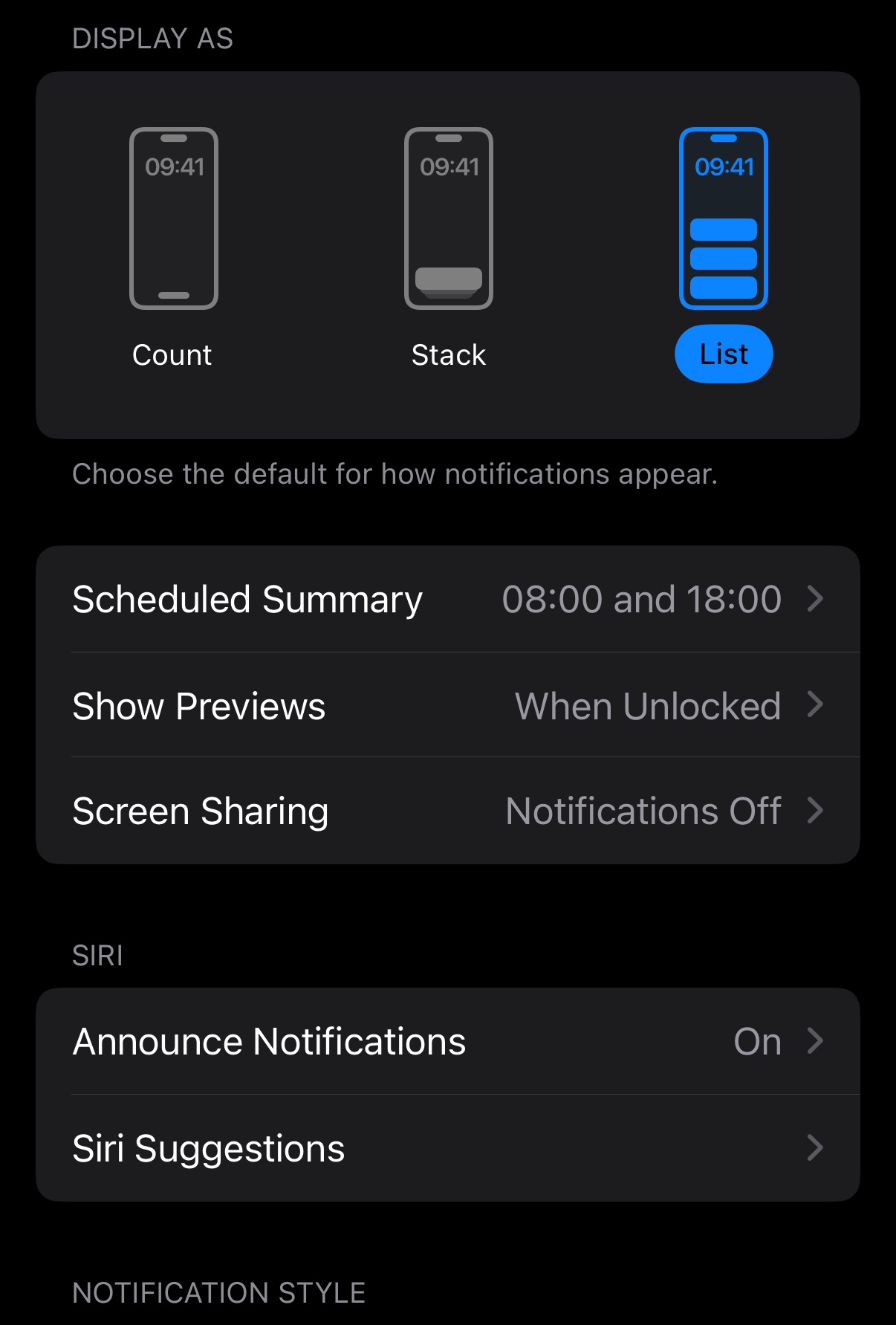
Task: Open Siri Suggestions
Action: click(447, 1148)
